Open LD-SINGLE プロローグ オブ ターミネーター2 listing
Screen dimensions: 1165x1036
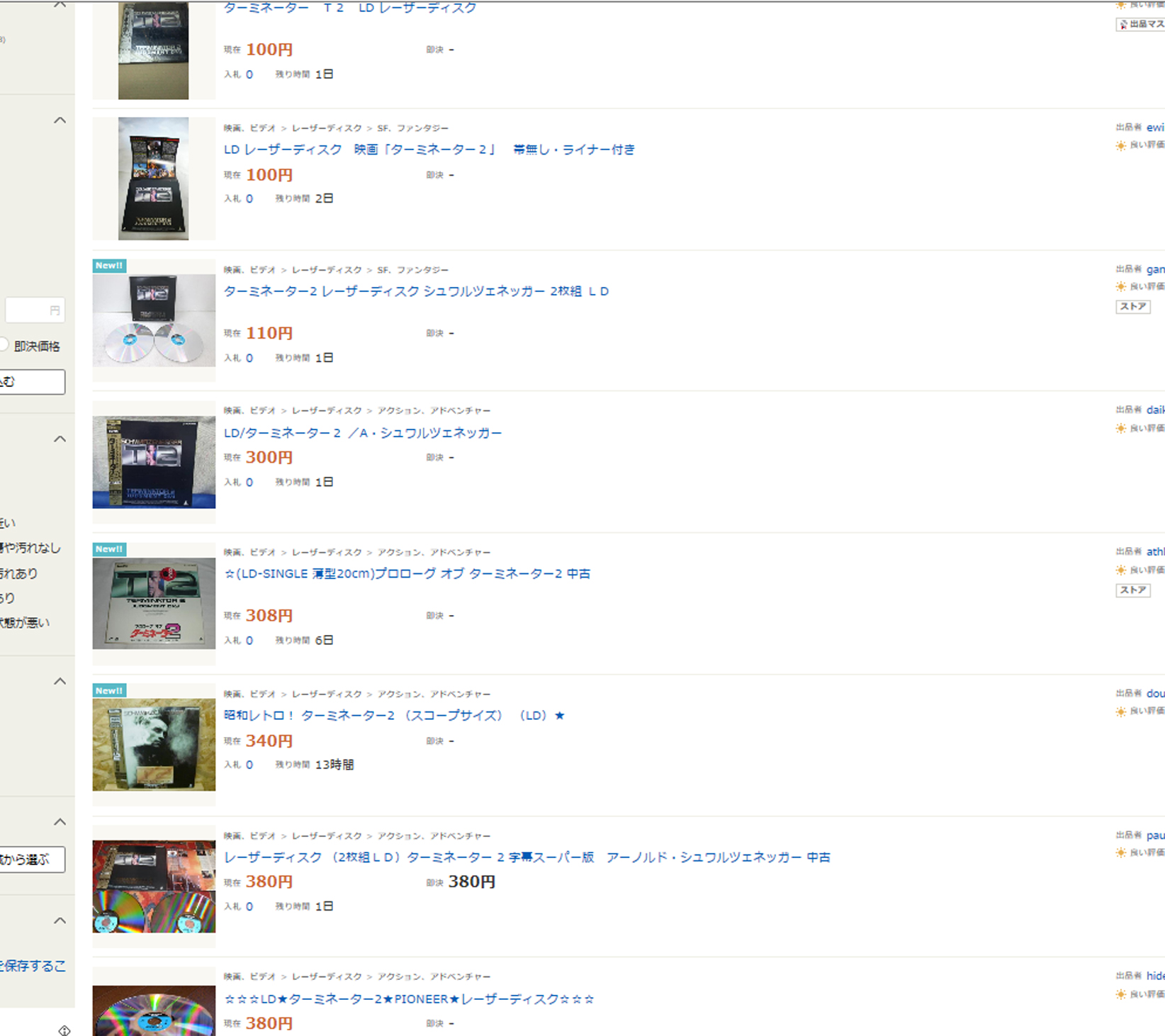point(407,573)
